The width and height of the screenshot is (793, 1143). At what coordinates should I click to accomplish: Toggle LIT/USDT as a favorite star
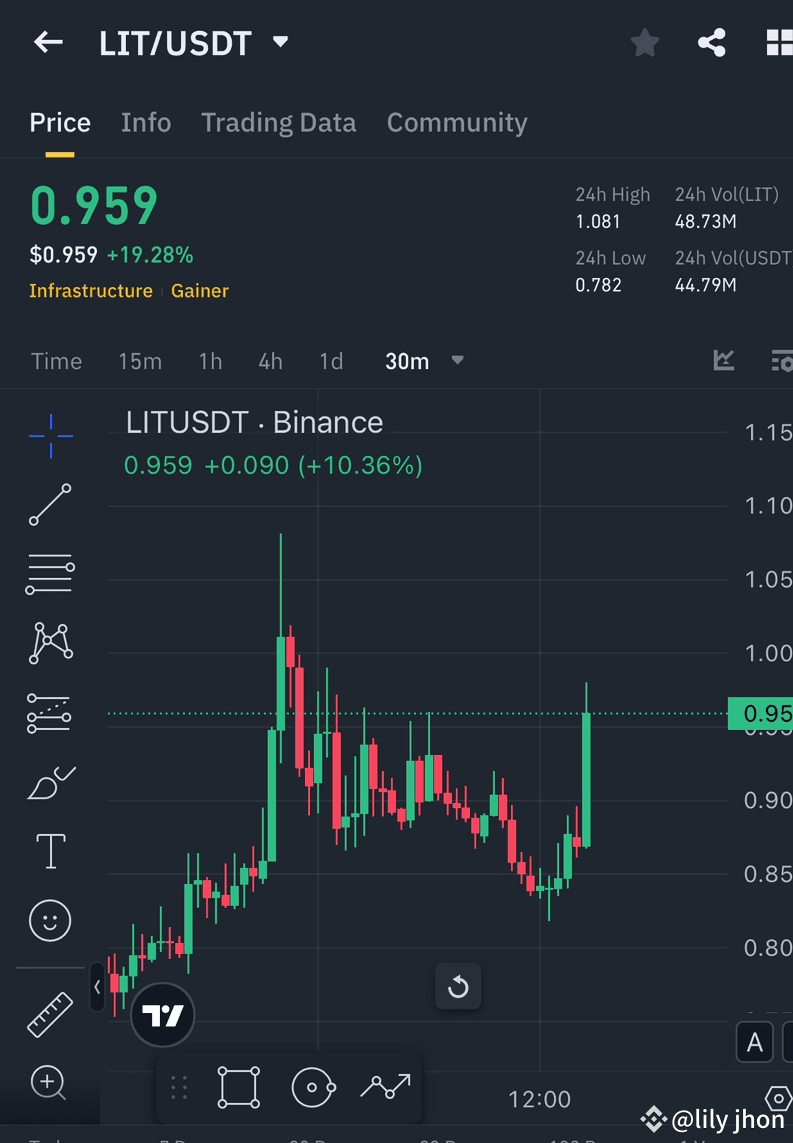tap(644, 42)
